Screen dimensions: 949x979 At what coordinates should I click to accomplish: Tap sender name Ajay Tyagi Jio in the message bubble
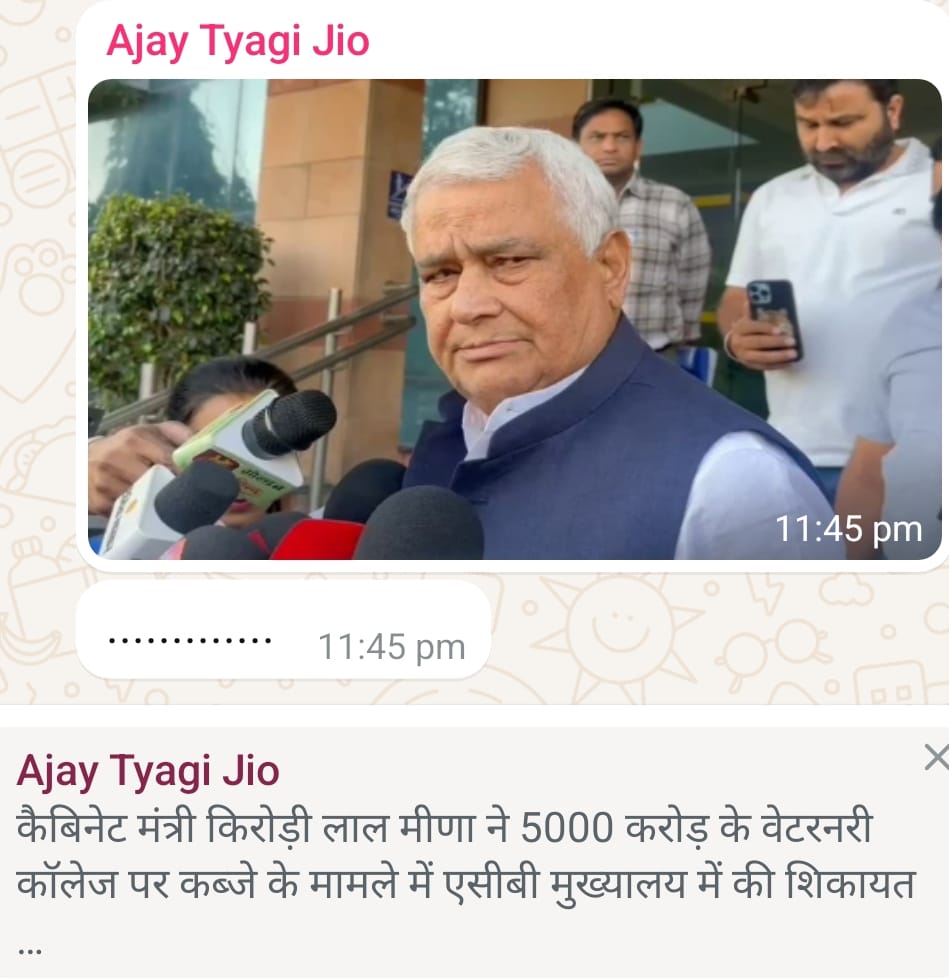coord(238,42)
